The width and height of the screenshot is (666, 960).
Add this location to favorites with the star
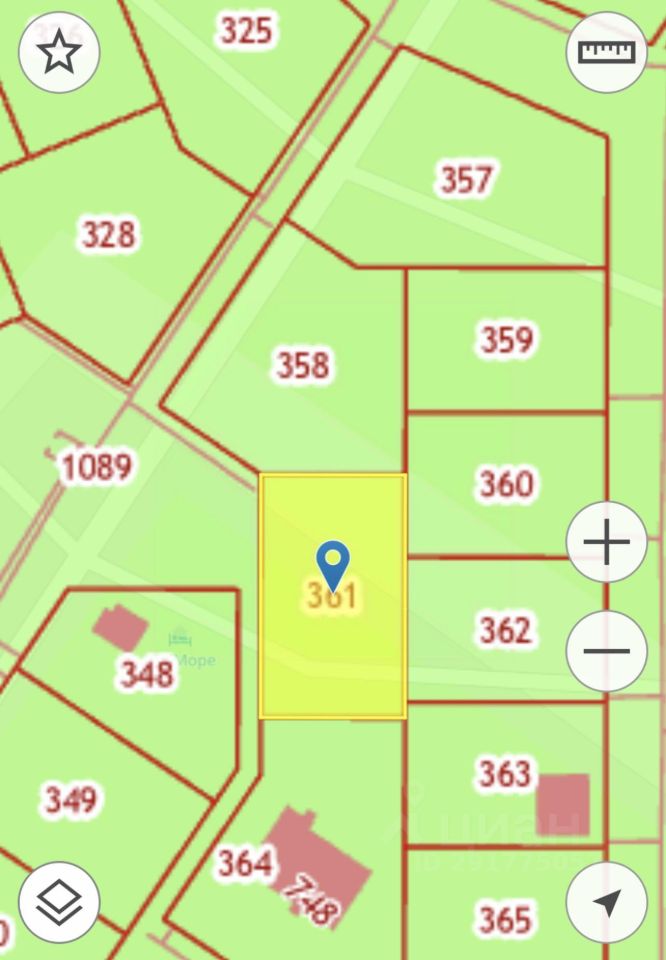(59, 51)
